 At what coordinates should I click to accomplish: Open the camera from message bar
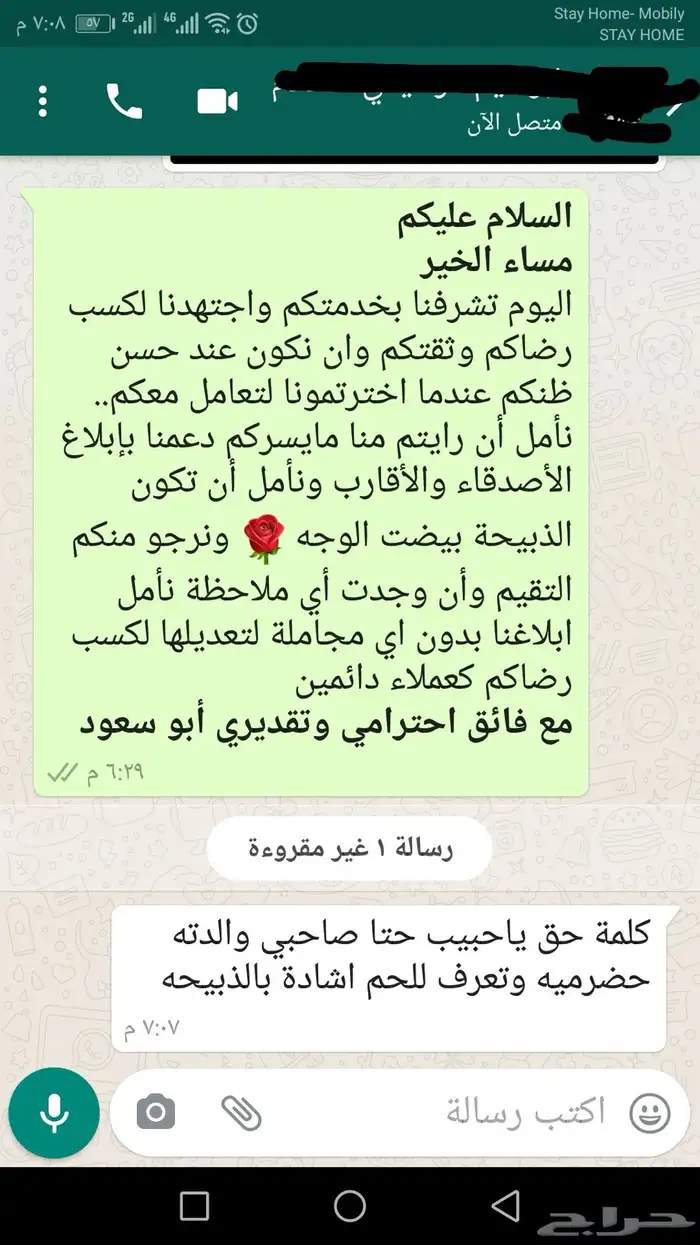coord(155,1113)
